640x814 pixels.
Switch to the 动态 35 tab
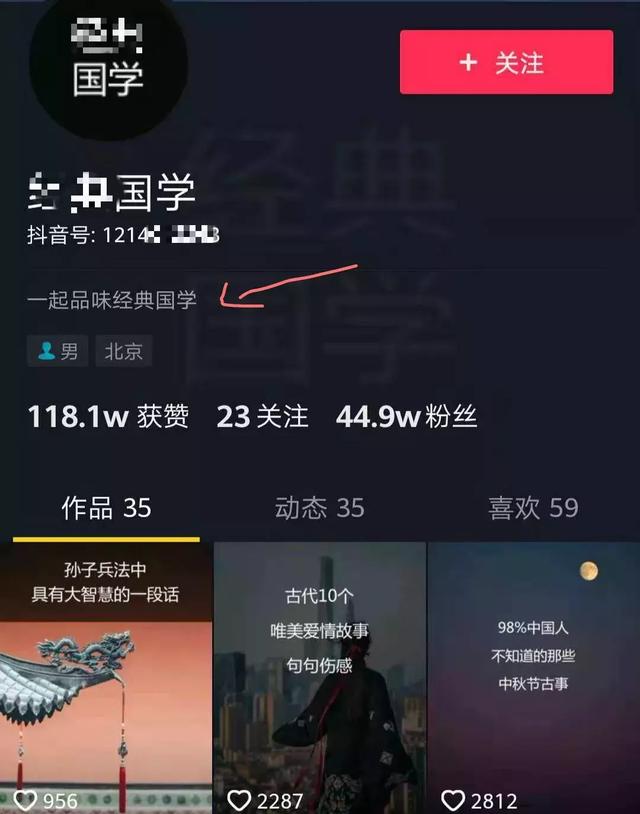[x=320, y=508]
